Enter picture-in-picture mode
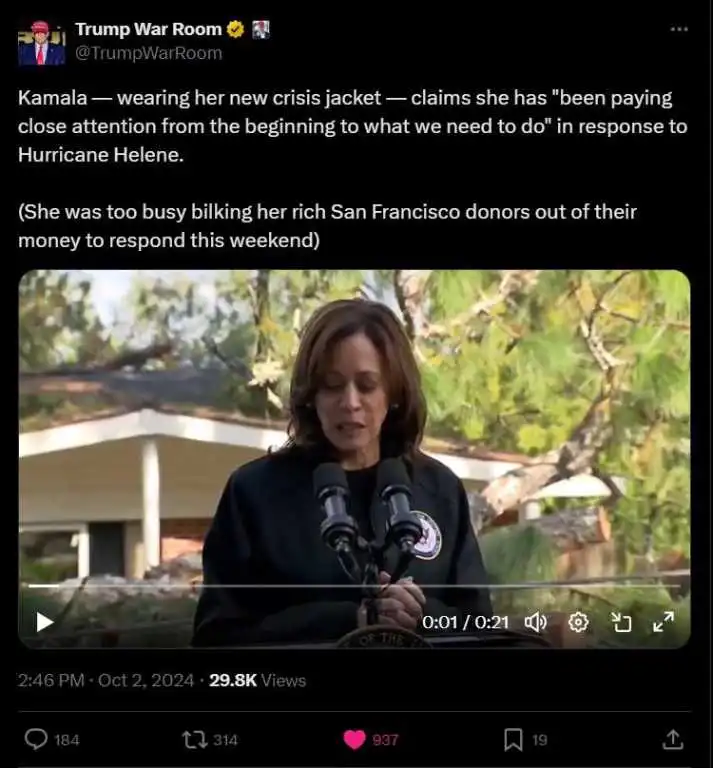The width and height of the screenshot is (713, 768). click(621, 622)
